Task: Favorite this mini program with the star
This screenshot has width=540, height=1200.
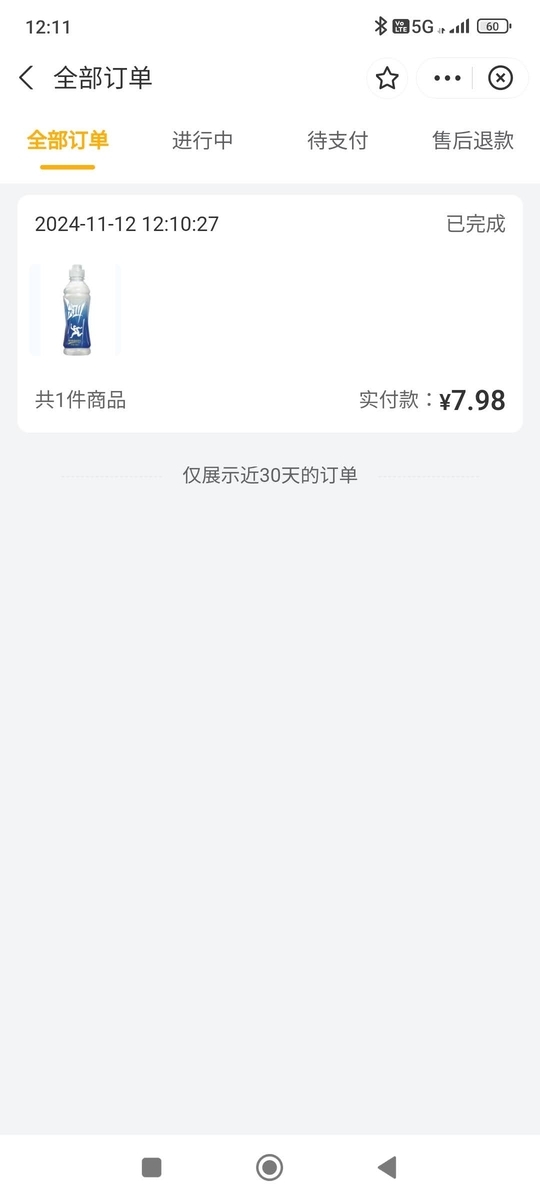Action: 387,78
